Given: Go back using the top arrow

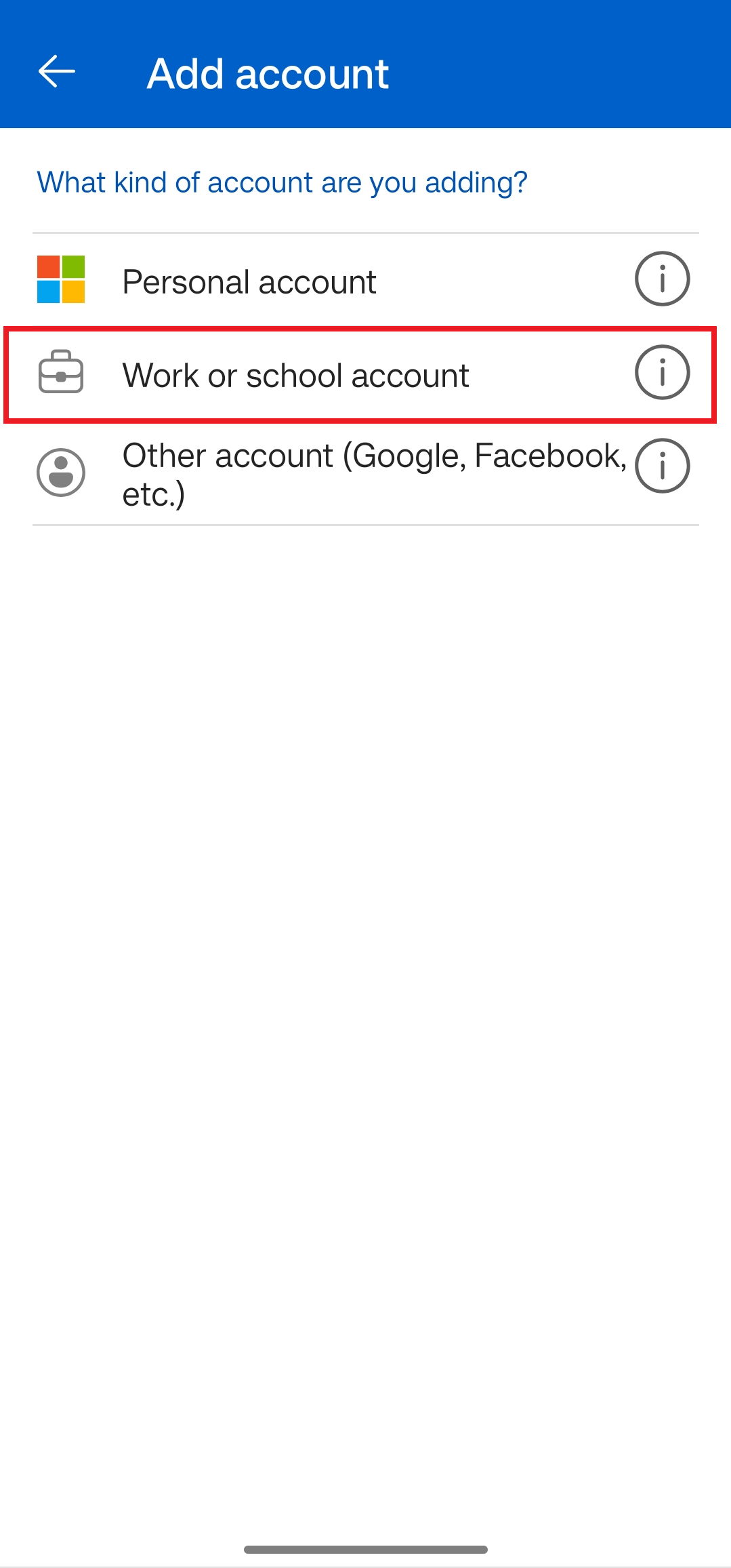Looking at the screenshot, I should click(x=57, y=72).
